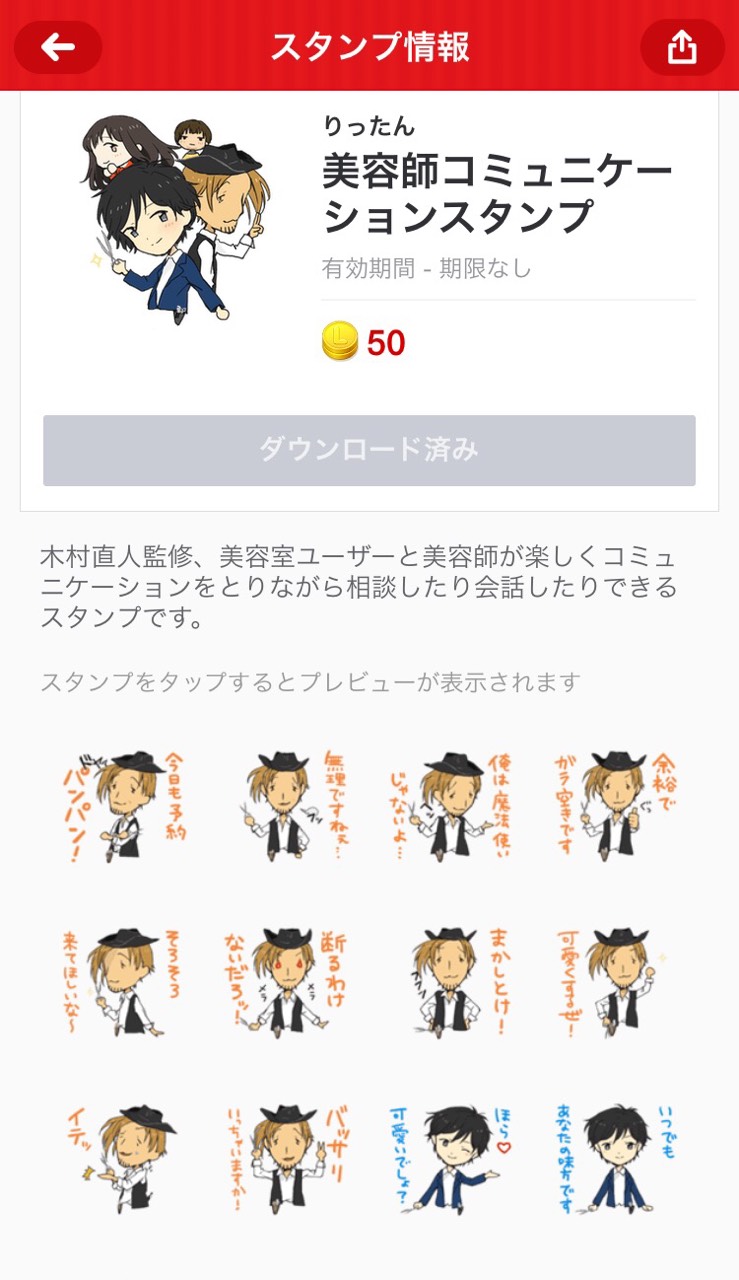Preview the ほら可愛いでしょ sticker
This screenshot has width=739, height=1280.
point(451,1156)
